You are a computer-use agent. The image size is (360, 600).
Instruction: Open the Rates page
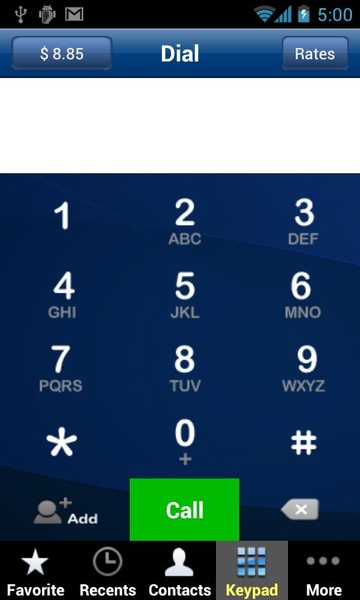pos(315,53)
